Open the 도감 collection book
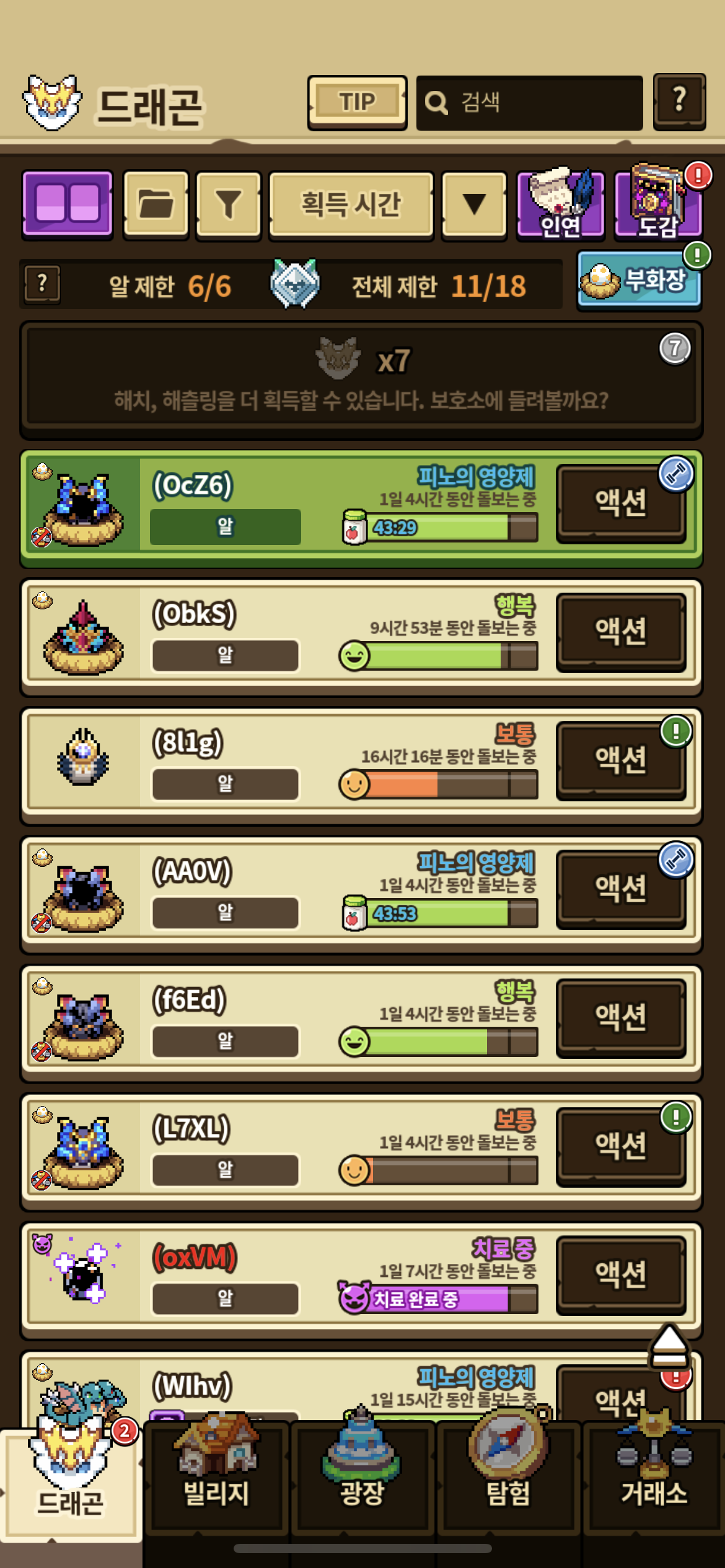This screenshot has width=725, height=1568. point(657,204)
